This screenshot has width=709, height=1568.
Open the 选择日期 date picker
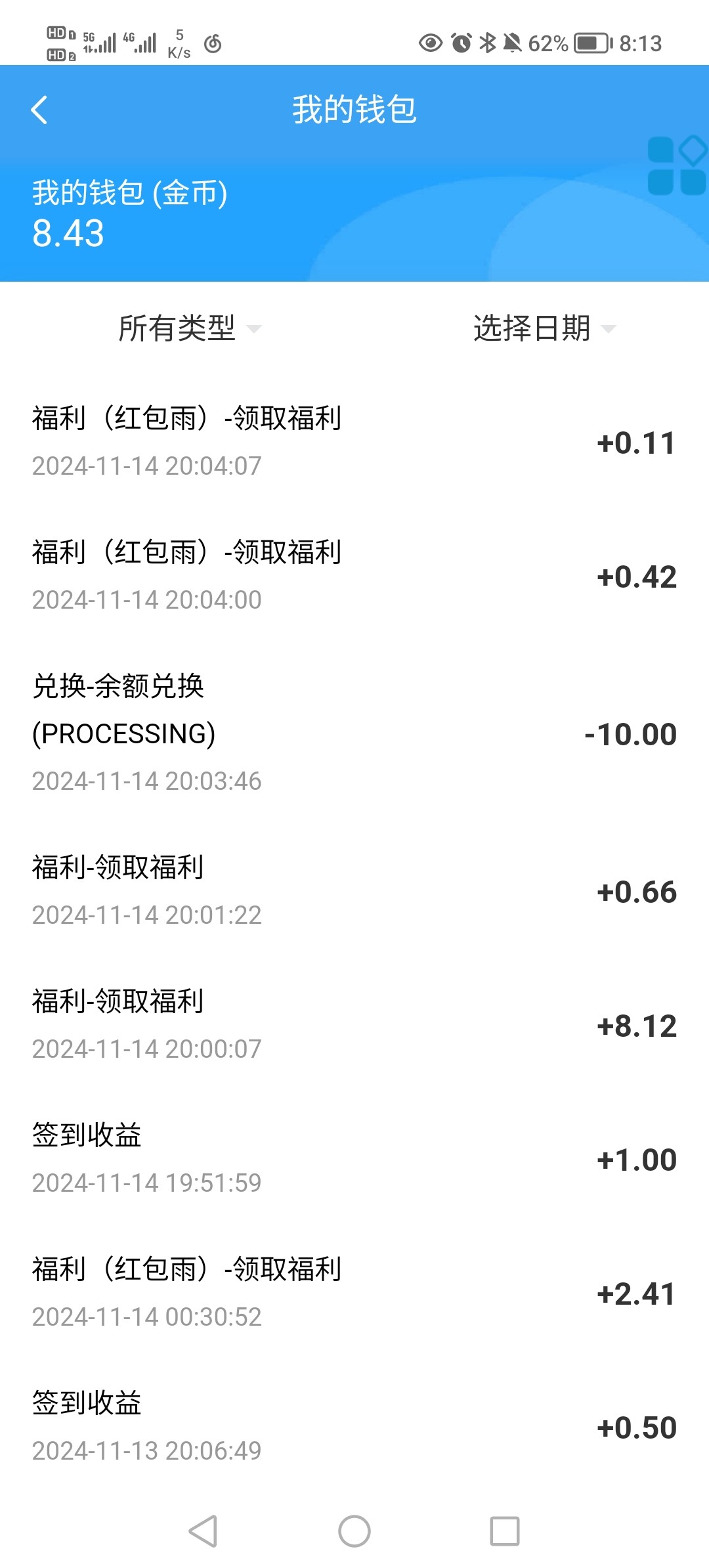(x=544, y=328)
